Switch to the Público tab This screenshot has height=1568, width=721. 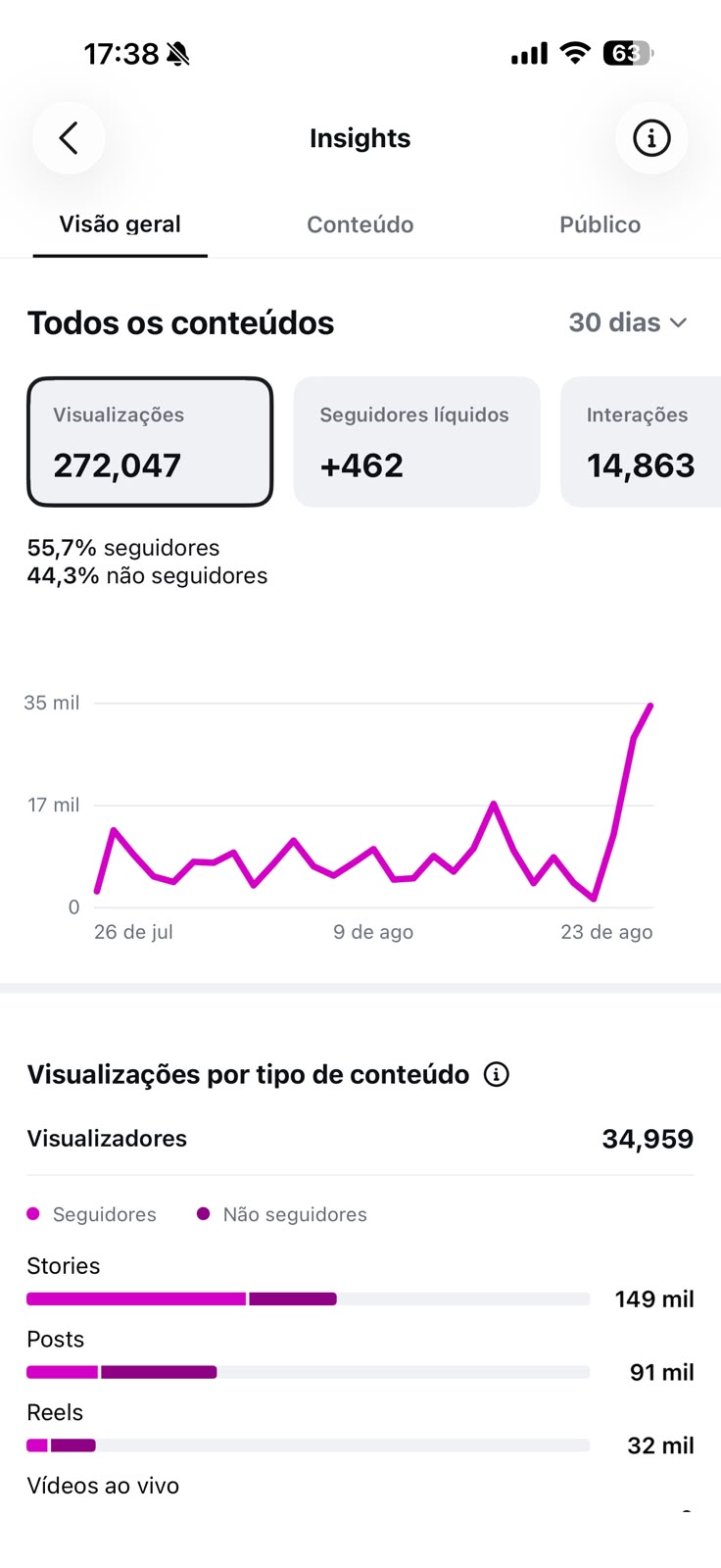click(x=601, y=224)
